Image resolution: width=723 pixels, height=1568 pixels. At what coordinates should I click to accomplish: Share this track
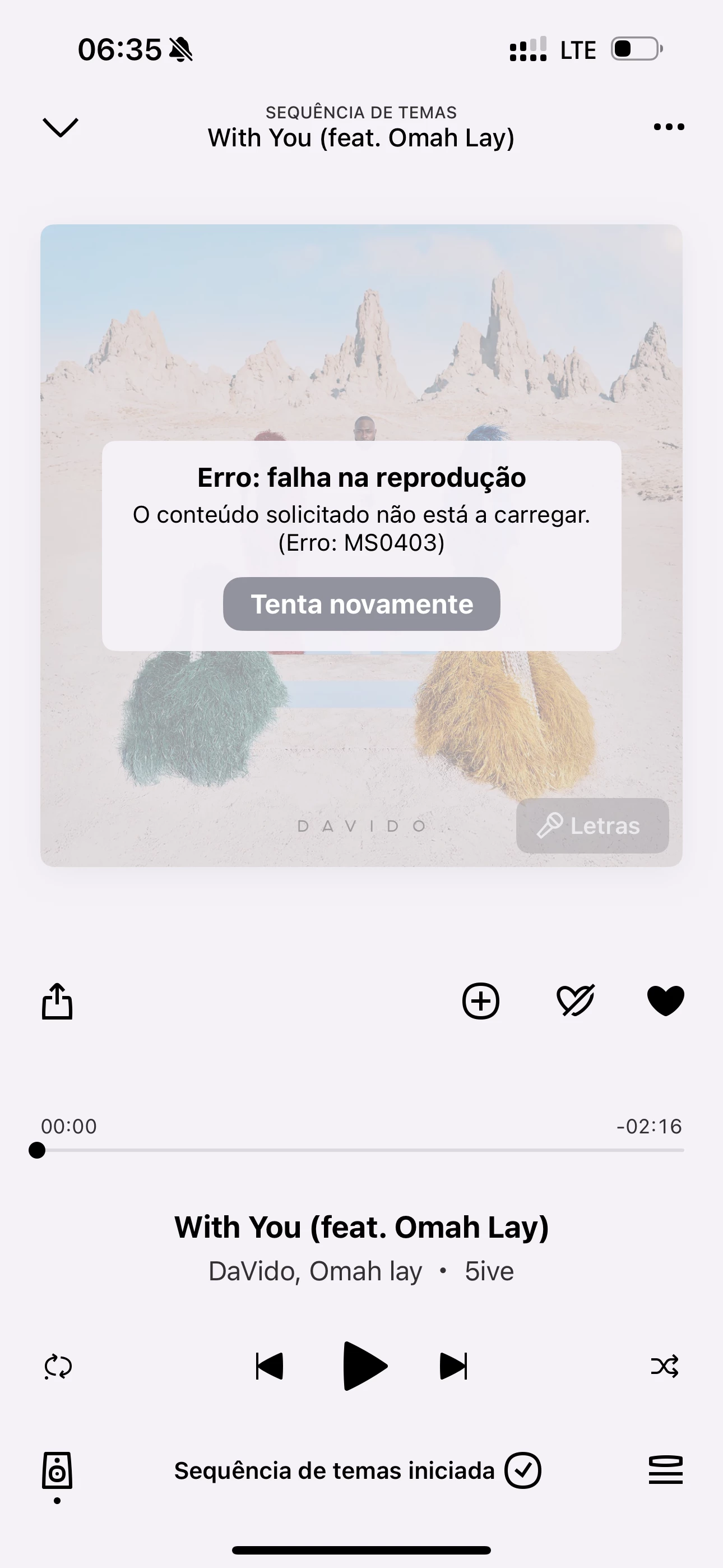[x=57, y=1001]
